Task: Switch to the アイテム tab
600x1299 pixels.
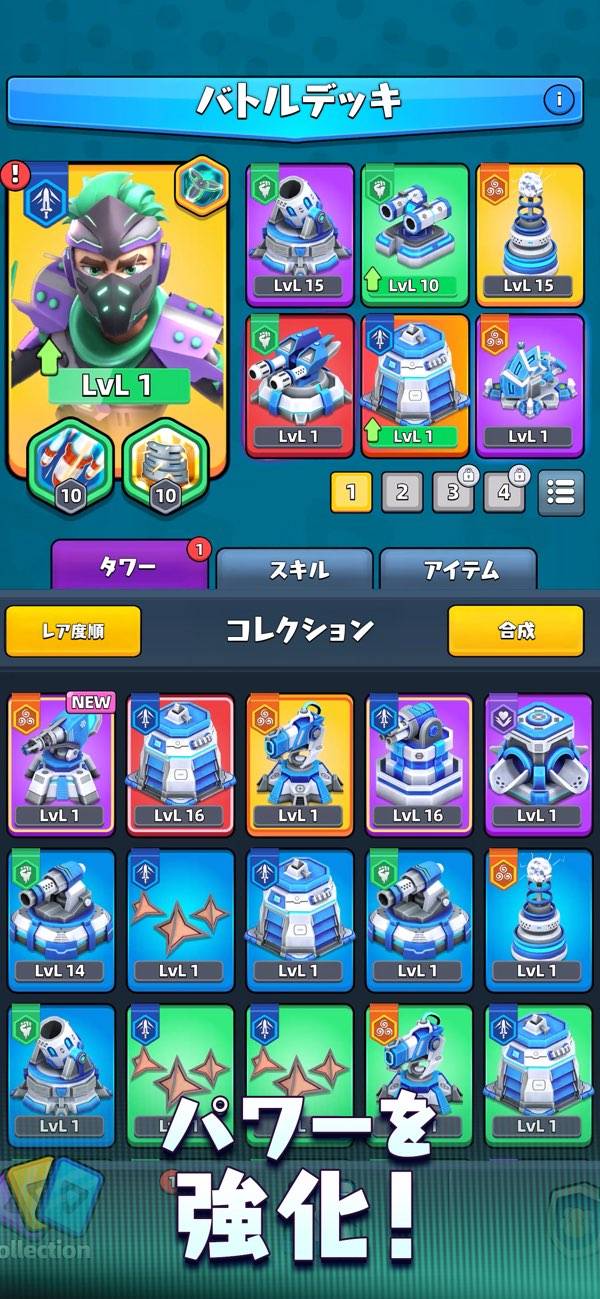Action: (x=460, y=570)
